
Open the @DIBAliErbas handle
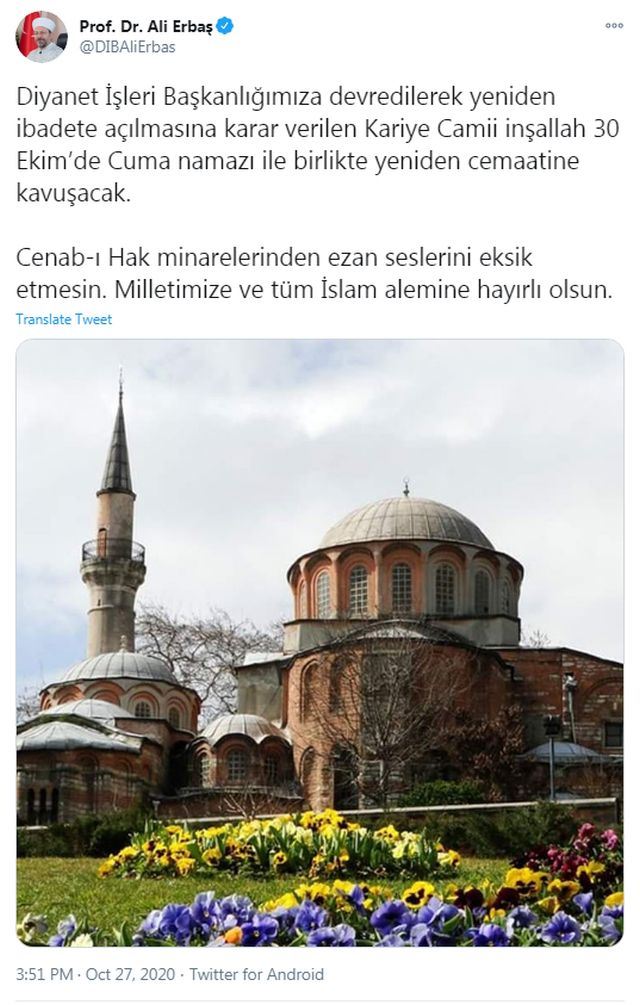pyautogui.click(x=126, y=48)
